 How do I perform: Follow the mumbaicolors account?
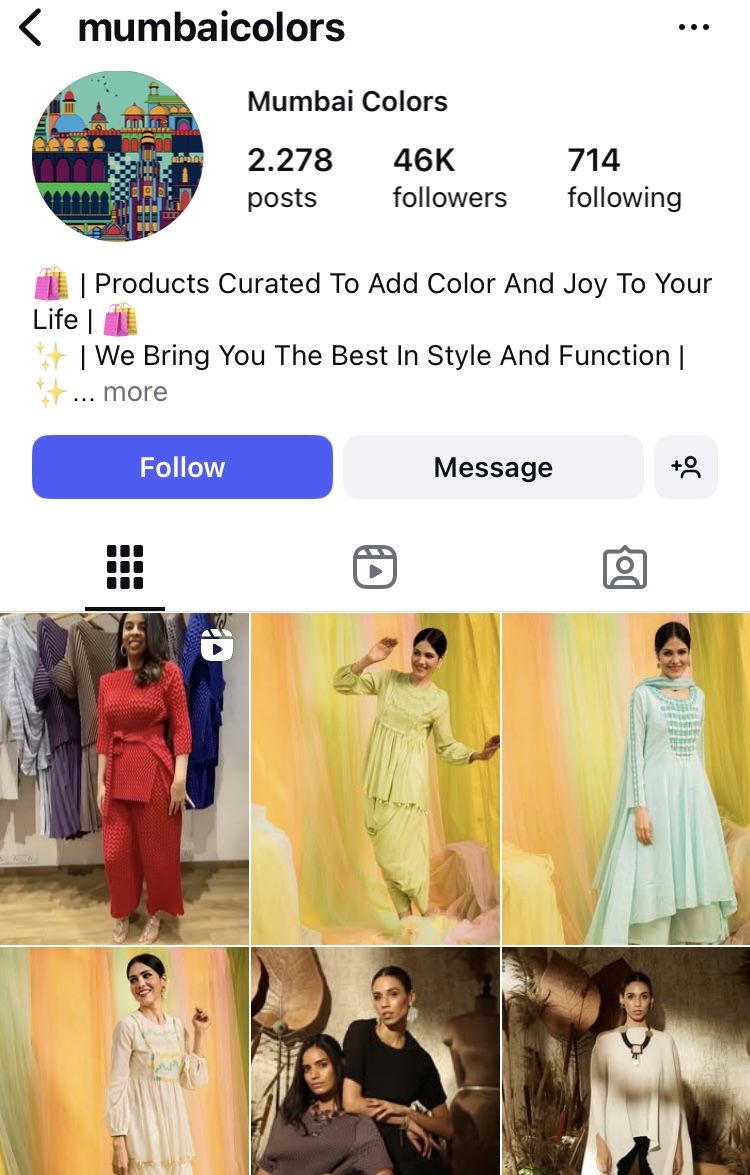tap(182, 467)
